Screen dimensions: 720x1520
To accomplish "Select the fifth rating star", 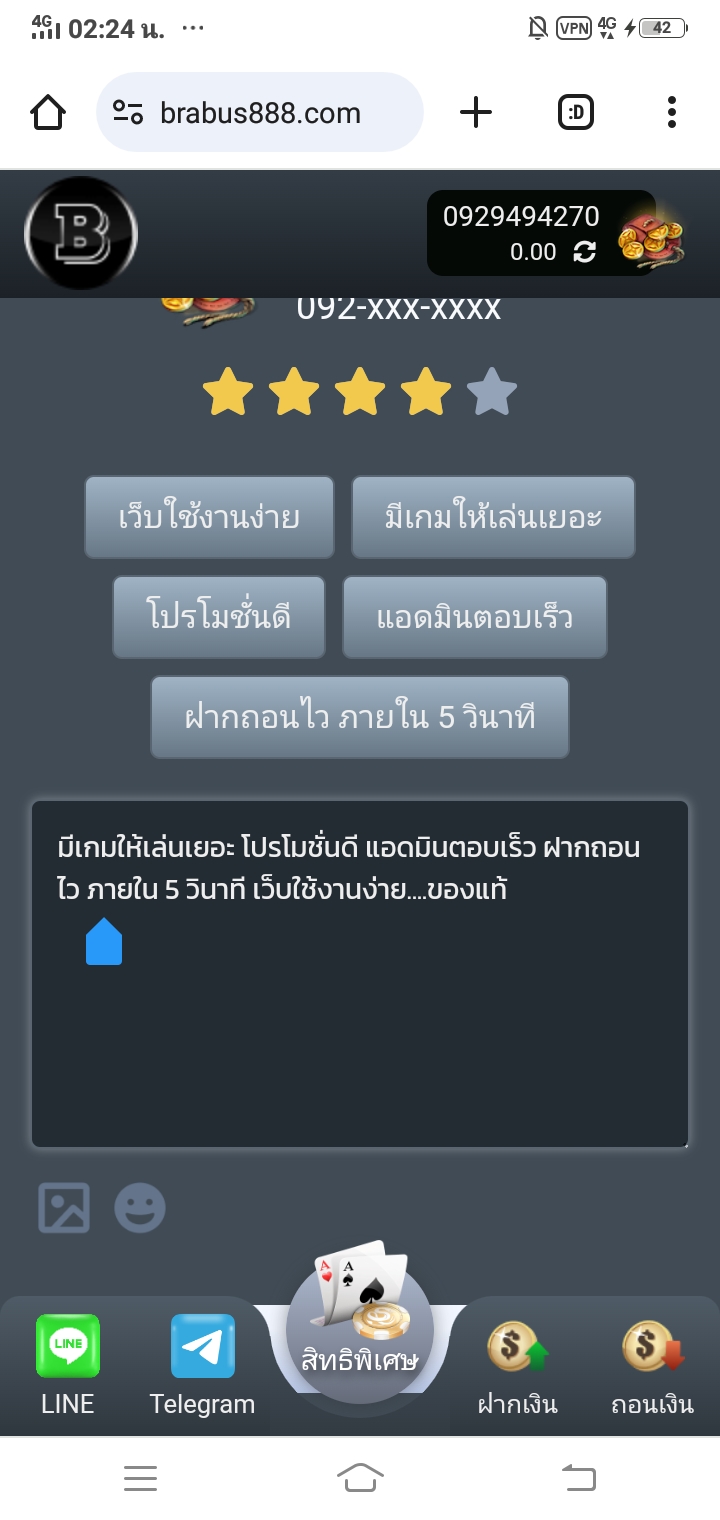I will pyautogui.click(x=492, y=391).
